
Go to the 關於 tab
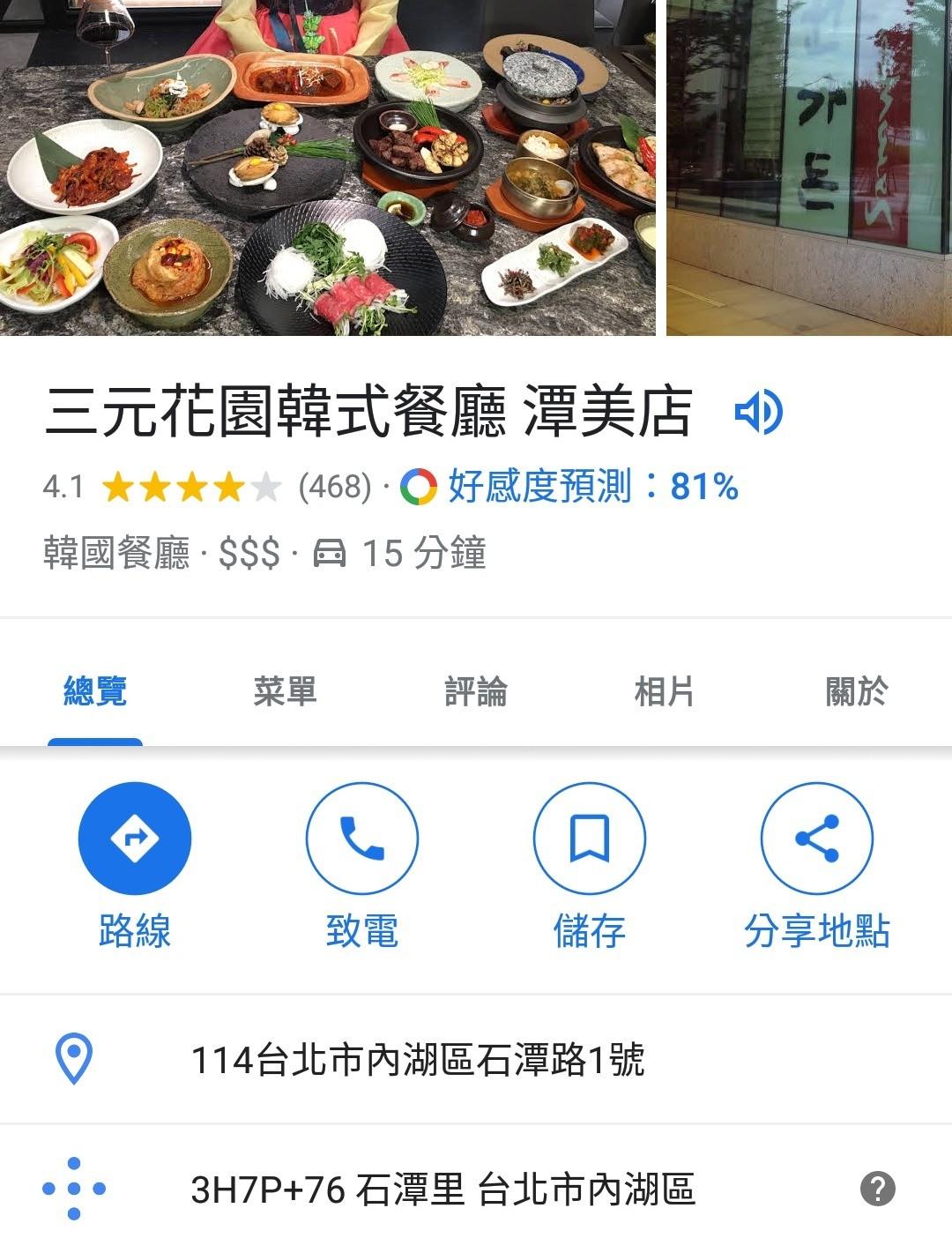click(x=856, y=691)
